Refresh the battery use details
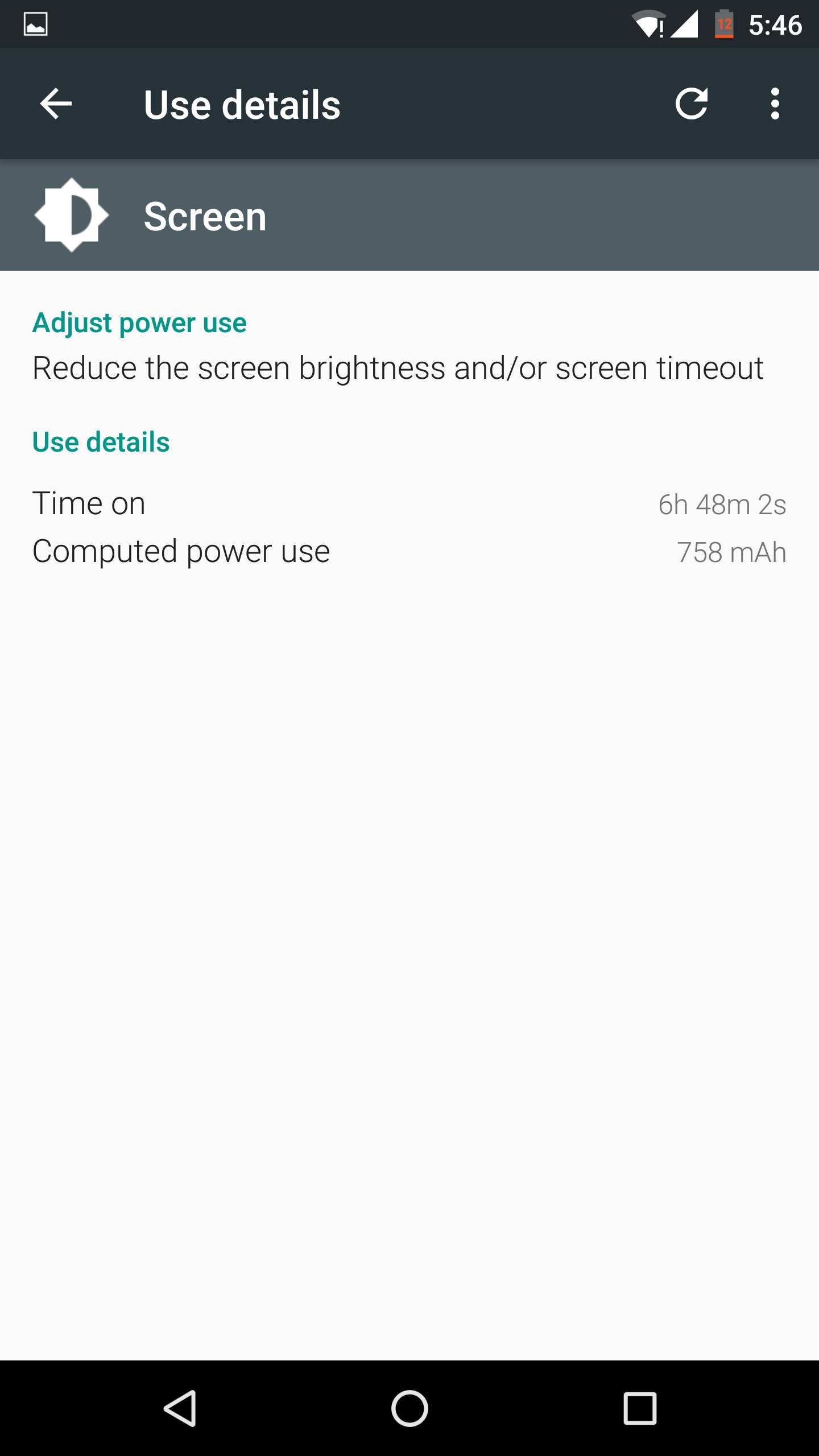 [x=692, y=104]
